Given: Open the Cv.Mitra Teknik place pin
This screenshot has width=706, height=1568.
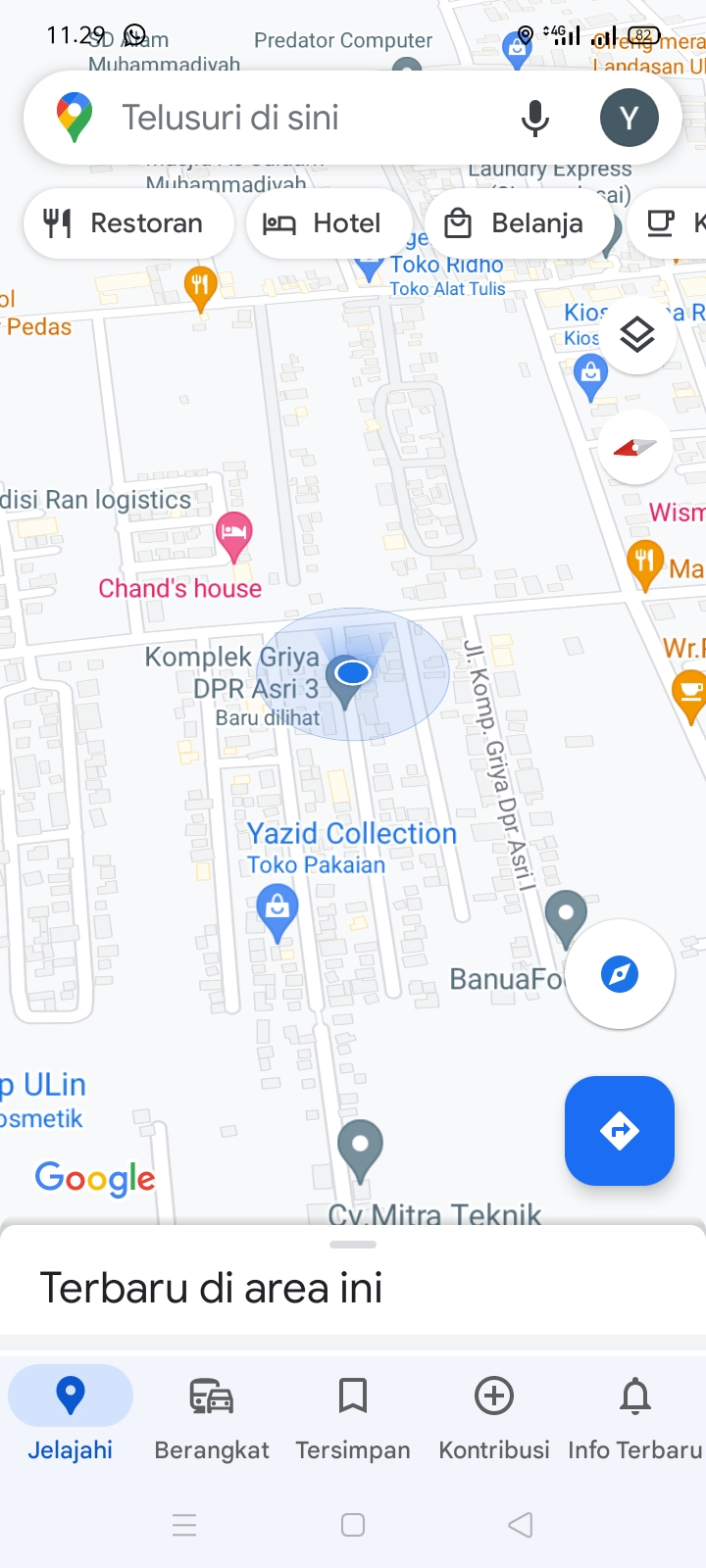Looking at the screenshot, I should click(x=360, y=1147).
